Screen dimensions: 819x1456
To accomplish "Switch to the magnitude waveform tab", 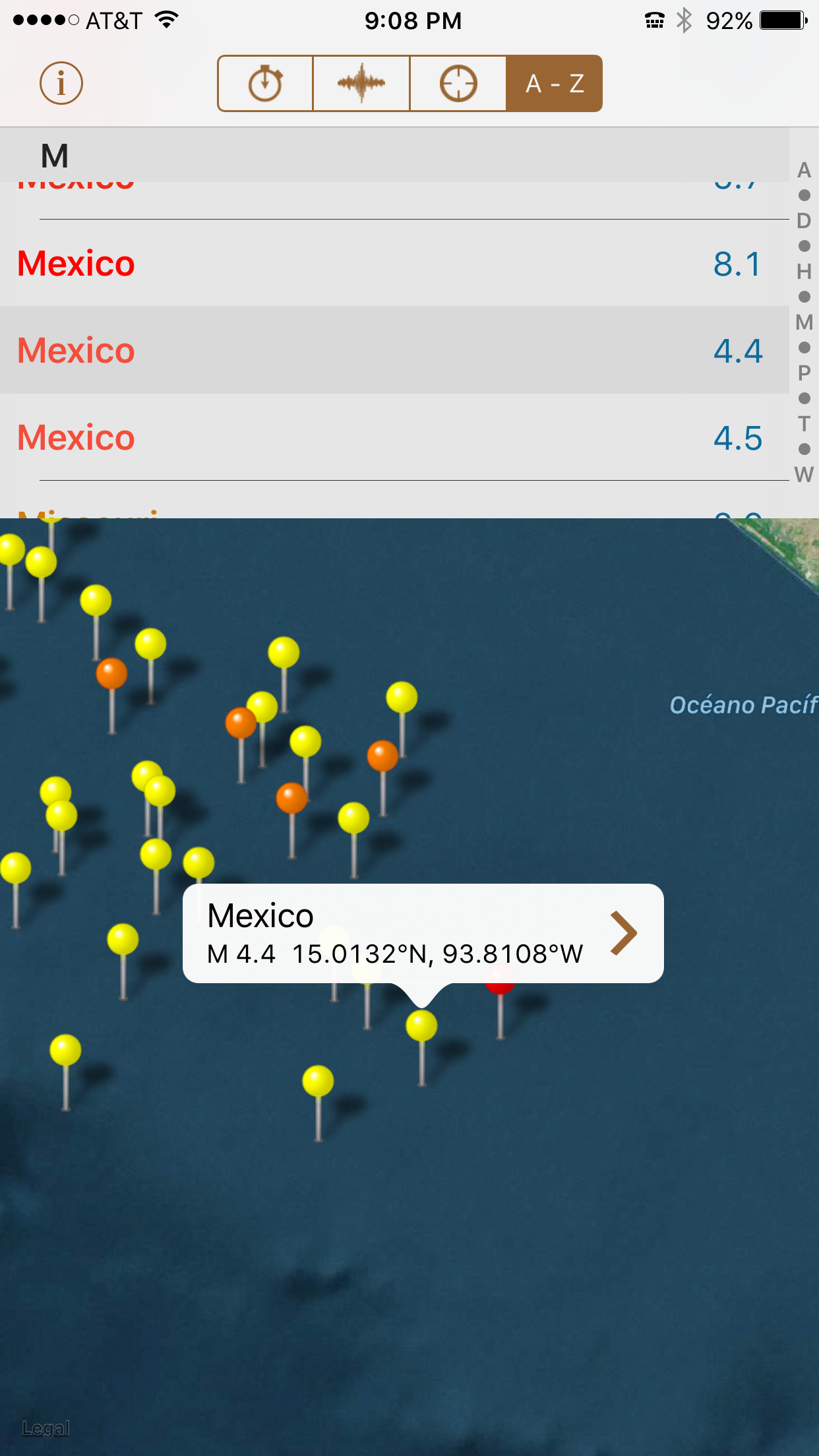I will click(361, 84).
